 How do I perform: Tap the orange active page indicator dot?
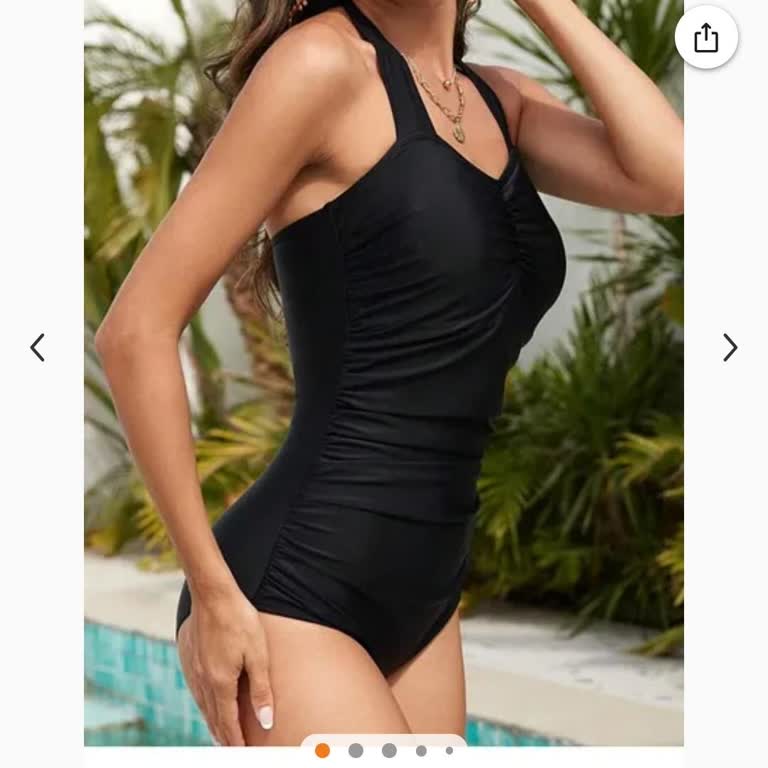pos(322,751)
